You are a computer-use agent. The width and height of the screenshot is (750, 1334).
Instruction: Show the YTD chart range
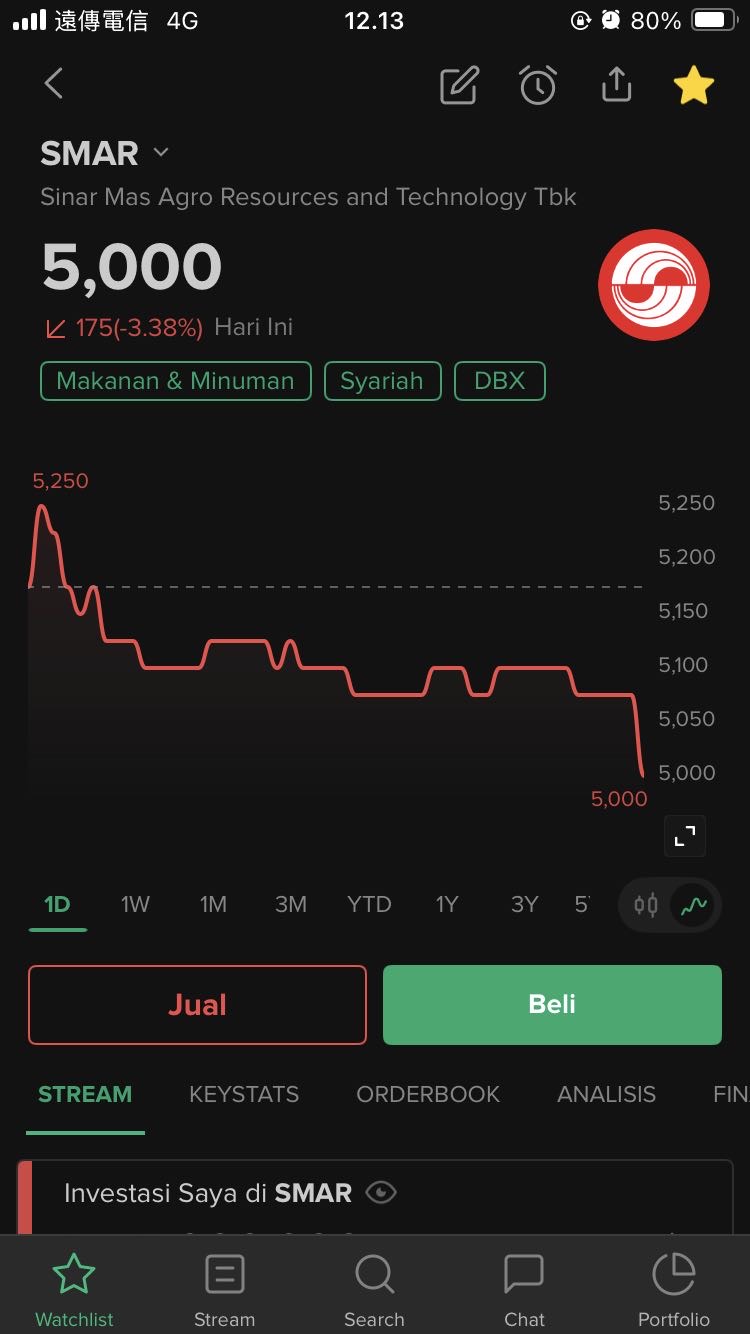[x=369, y=904]
